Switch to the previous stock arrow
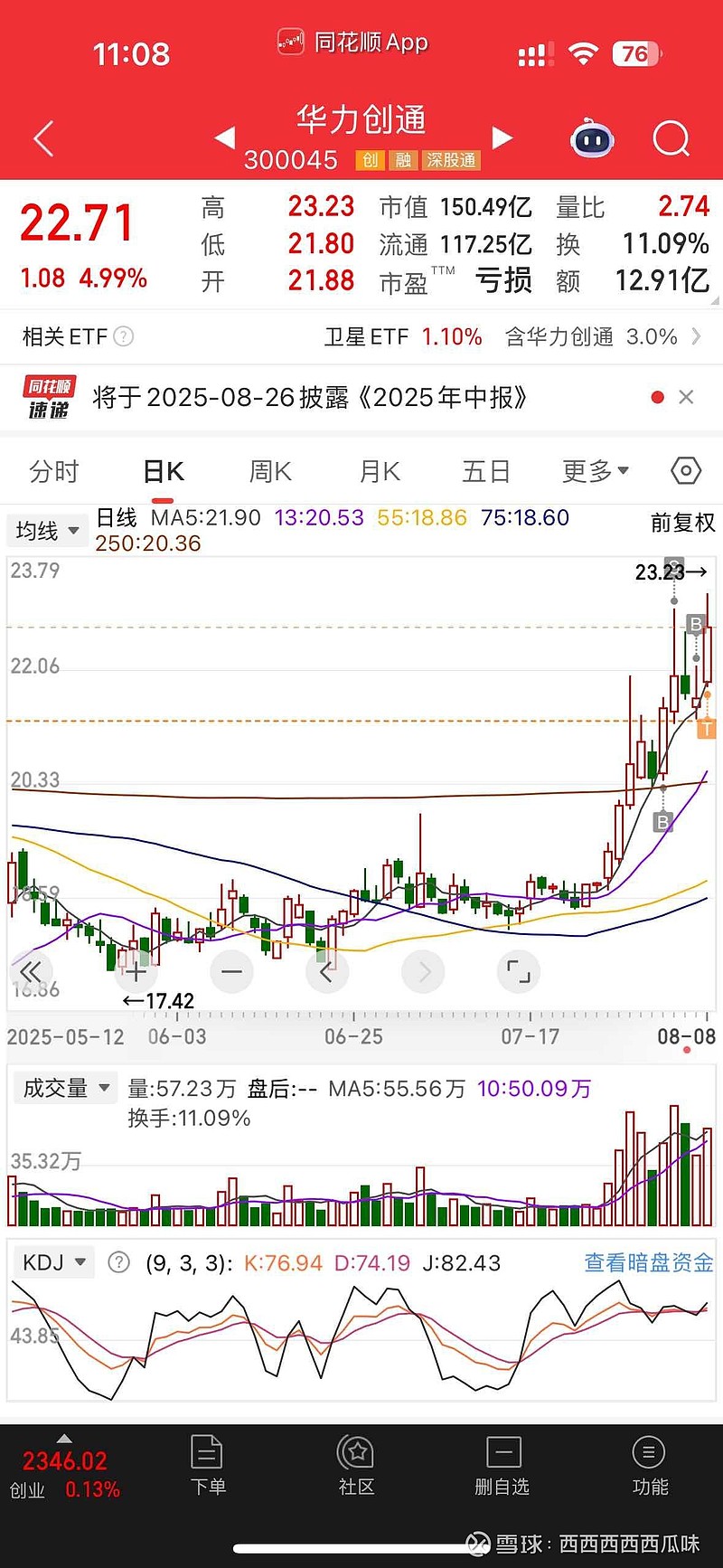The width and height of the screenshot is (723, 1568). coord(224,138)
